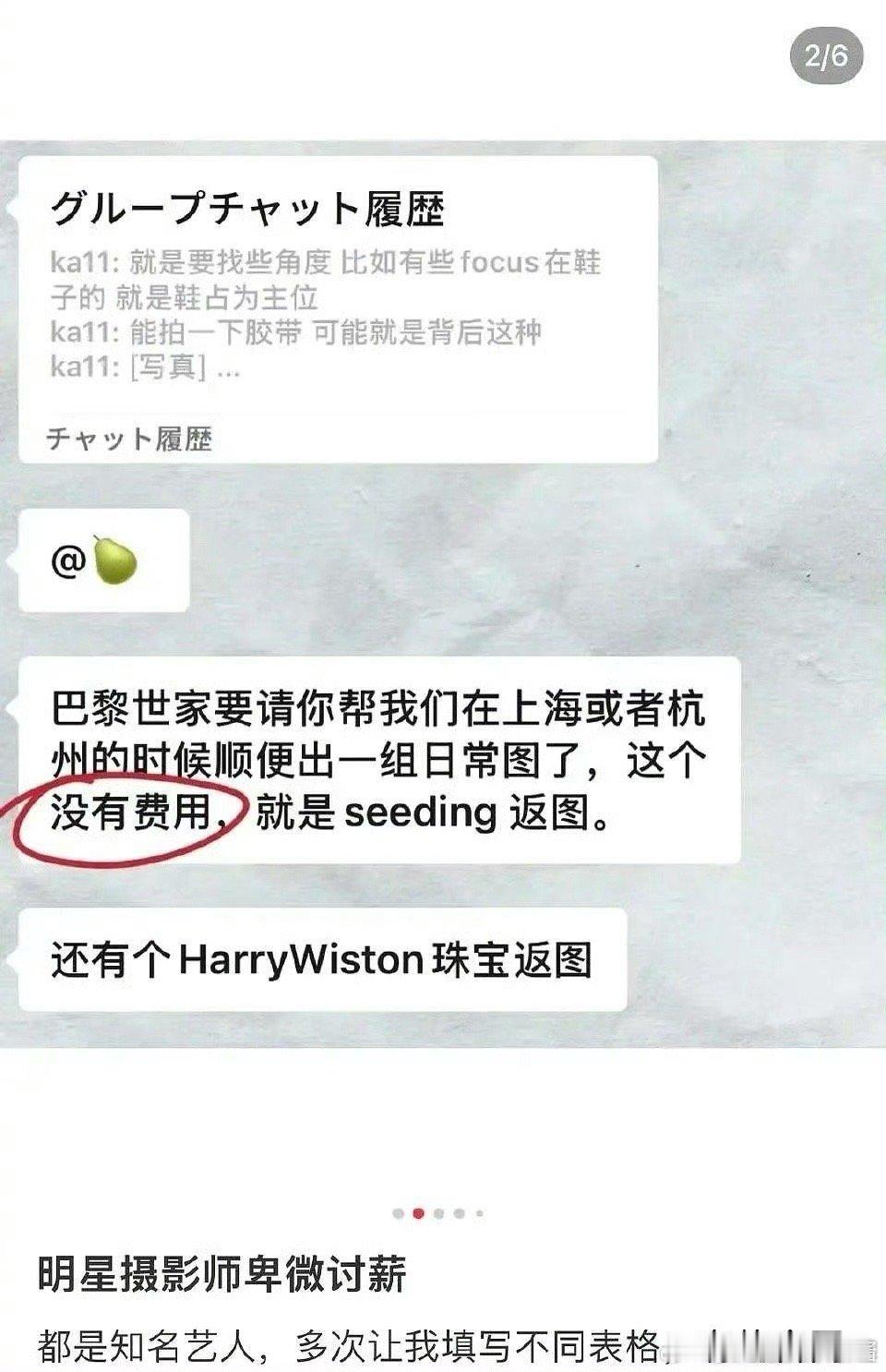Open the fourth page indicator dot

click(459, 1213)
